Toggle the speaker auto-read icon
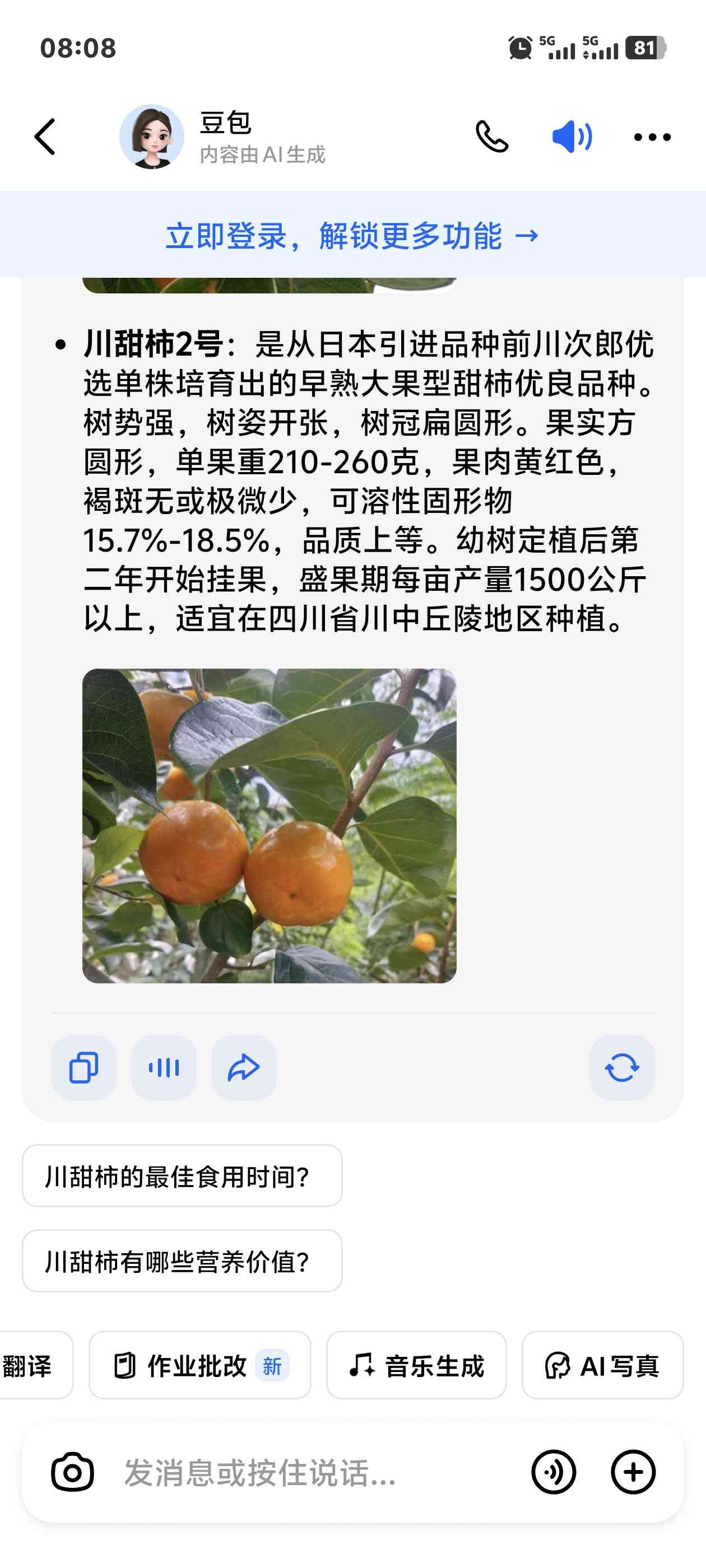Viewport: 706px width, 1568px height. (x=572, y=137)
